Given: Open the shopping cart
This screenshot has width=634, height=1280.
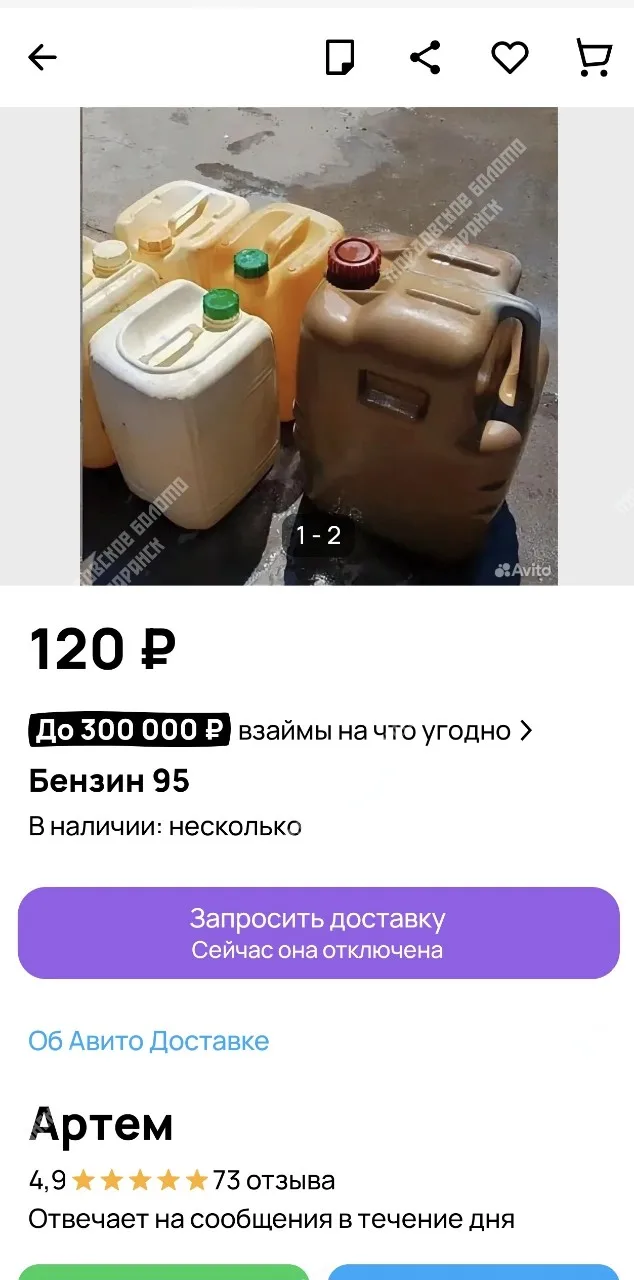Looking at the screenshot, I should tap(594, 58).
